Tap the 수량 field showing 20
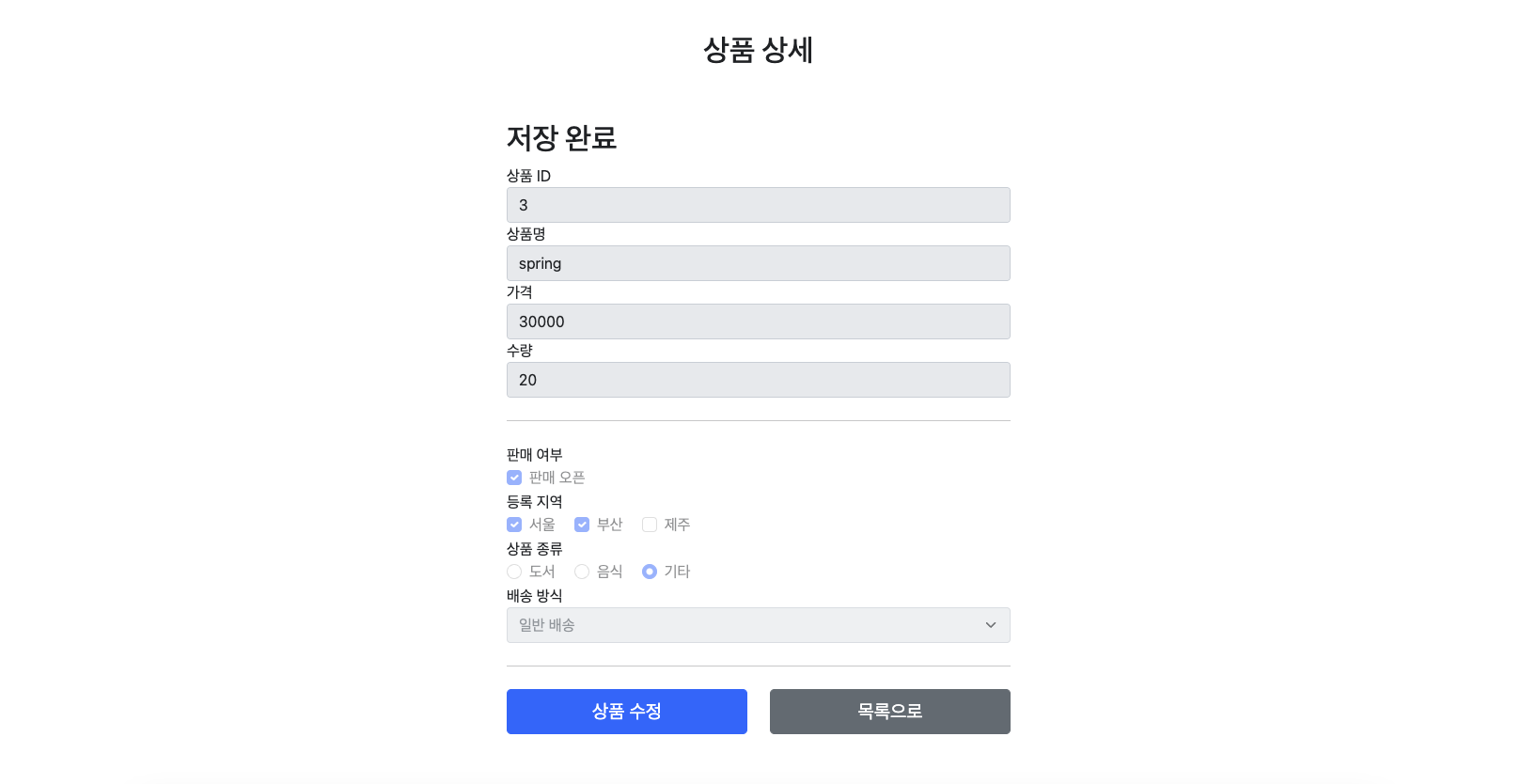The width and height of the screenshot is (1537, 784). coord(758,380)
